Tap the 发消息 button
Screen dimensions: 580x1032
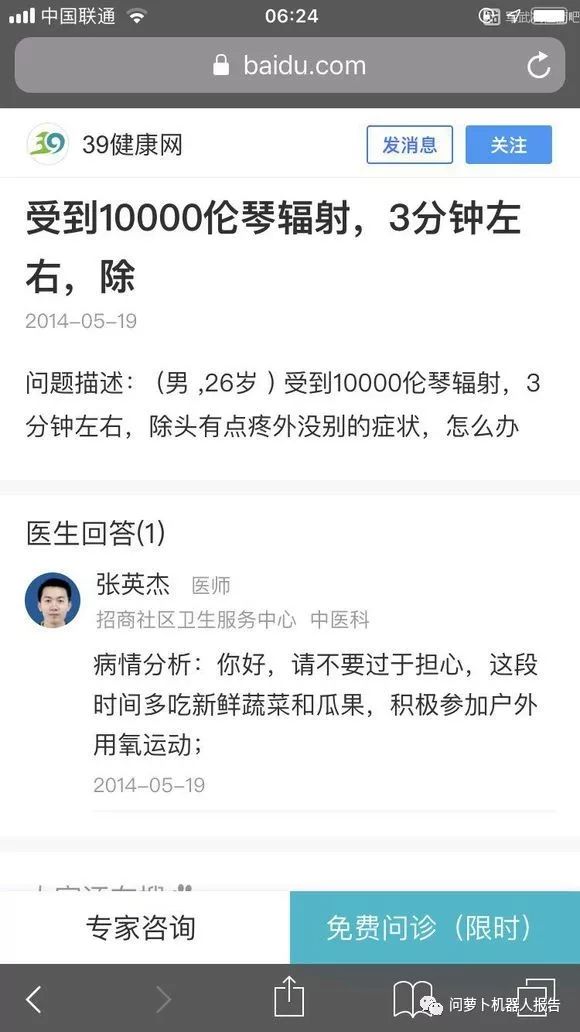click(409, 145)
